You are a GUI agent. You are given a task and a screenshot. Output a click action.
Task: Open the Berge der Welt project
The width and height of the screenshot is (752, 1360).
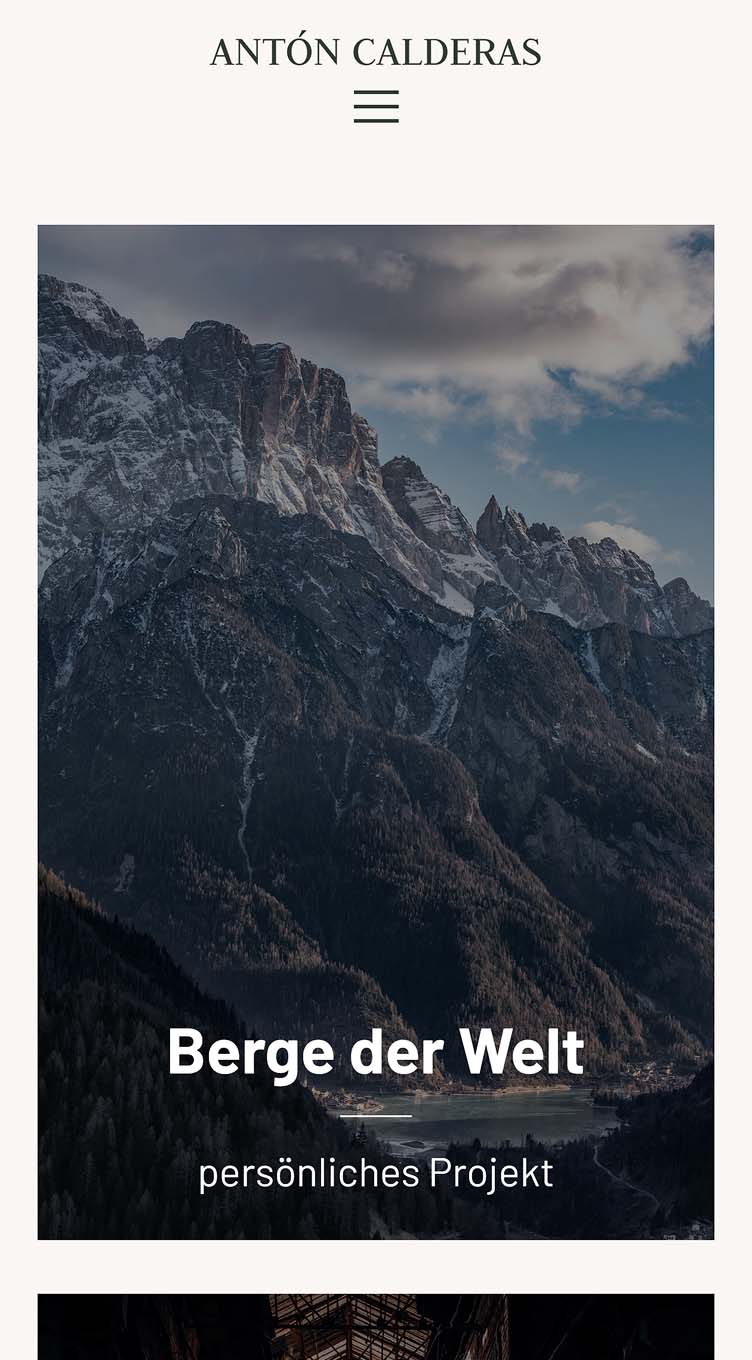click(376, 1051)
